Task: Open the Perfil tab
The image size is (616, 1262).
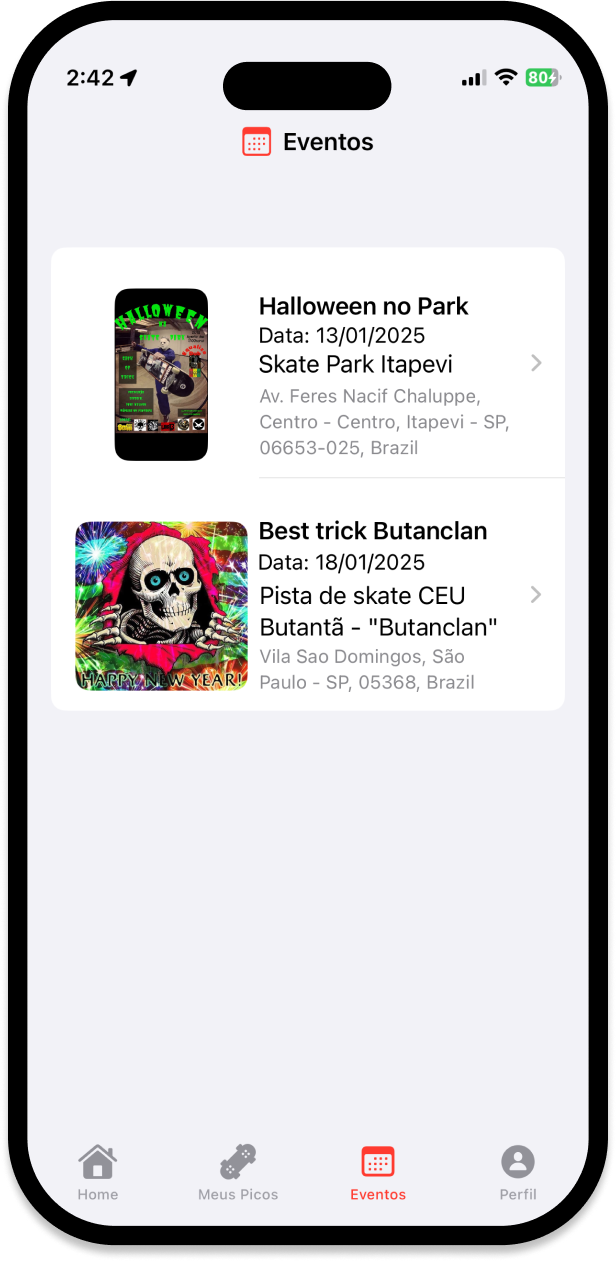Action: click(518, 1173)
